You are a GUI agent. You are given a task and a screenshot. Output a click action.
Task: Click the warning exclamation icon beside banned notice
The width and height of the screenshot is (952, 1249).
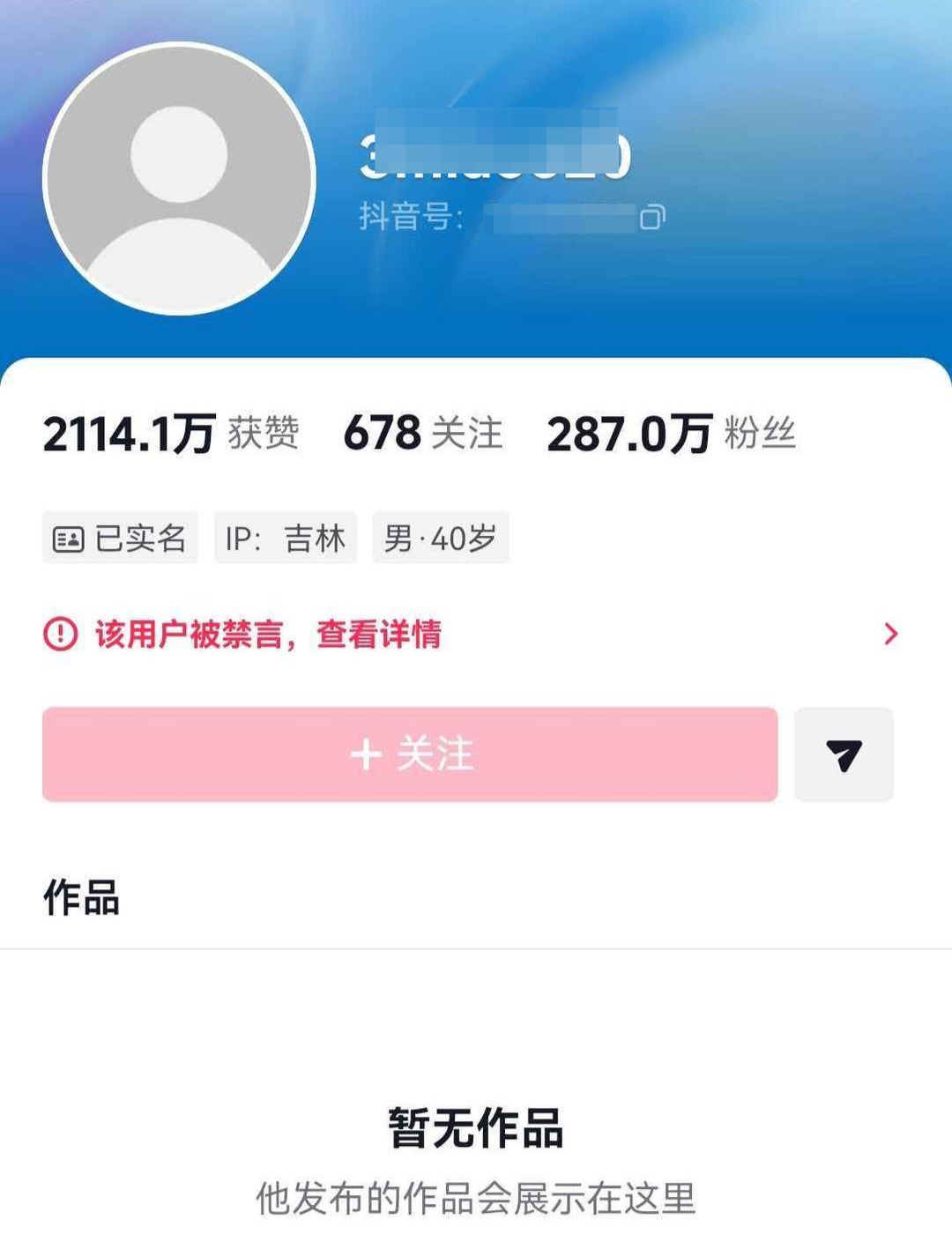pyautogui.click(x=60, y=634)
